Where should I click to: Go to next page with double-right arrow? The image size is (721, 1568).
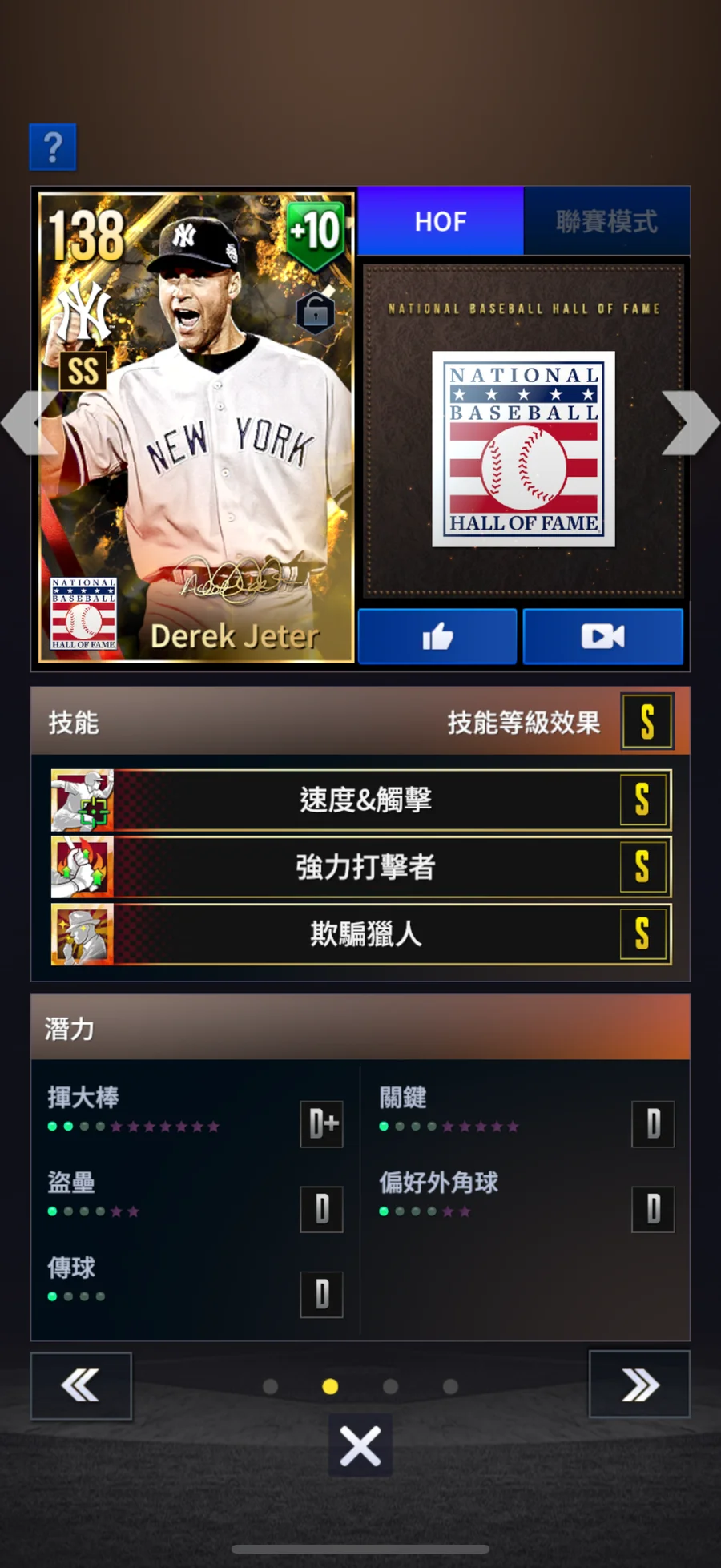pos(639,1385)
